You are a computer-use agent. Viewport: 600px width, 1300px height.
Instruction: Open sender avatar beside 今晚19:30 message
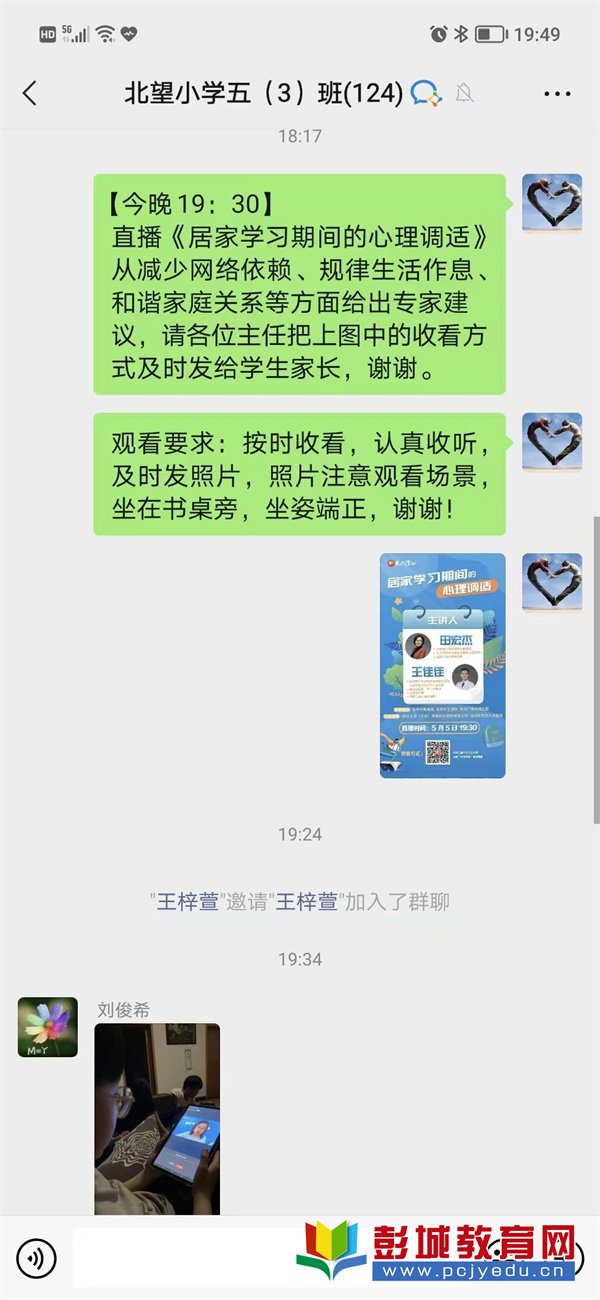coord(552,203)
